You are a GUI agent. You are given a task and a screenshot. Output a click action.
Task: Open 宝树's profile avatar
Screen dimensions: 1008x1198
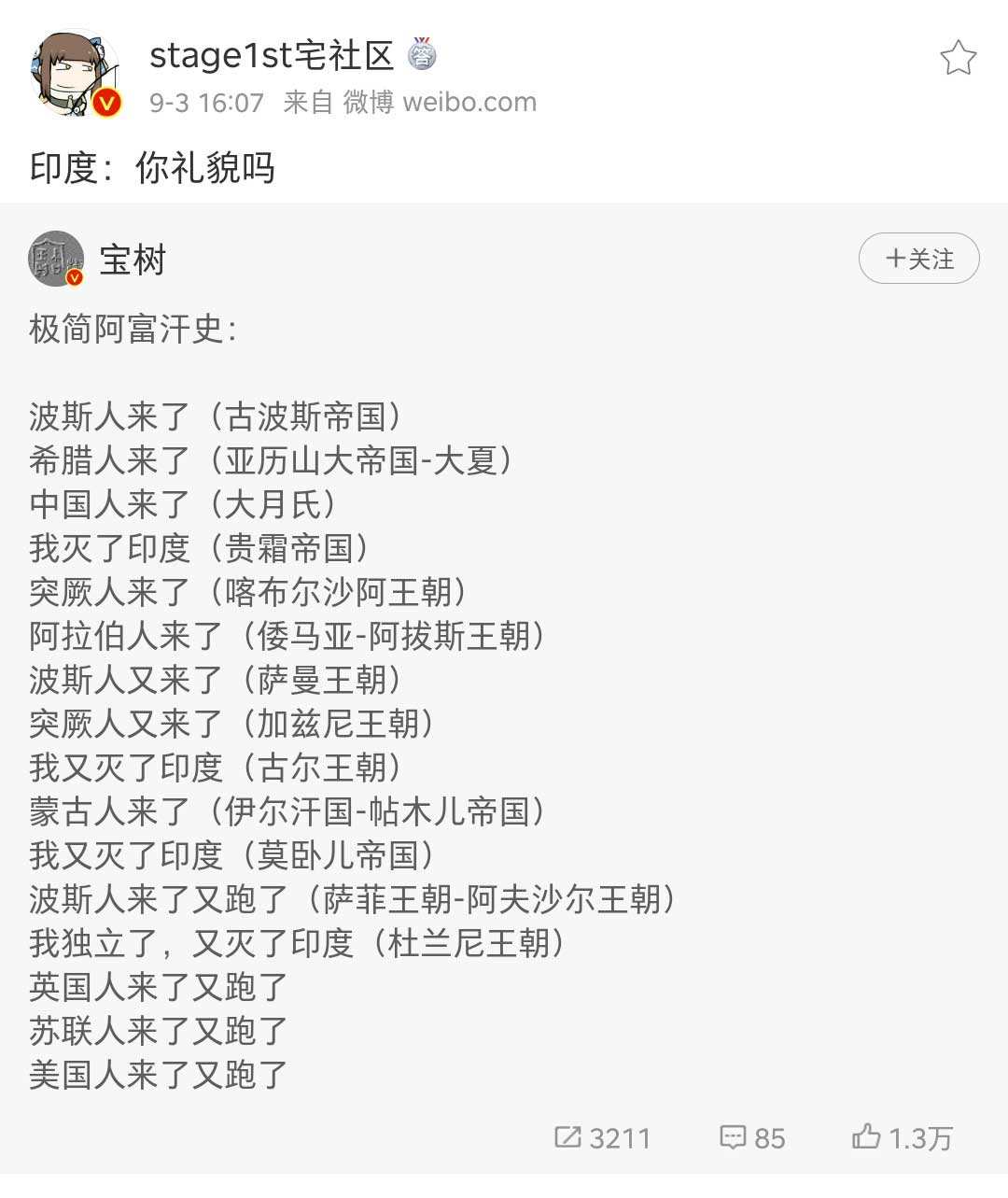57,259
